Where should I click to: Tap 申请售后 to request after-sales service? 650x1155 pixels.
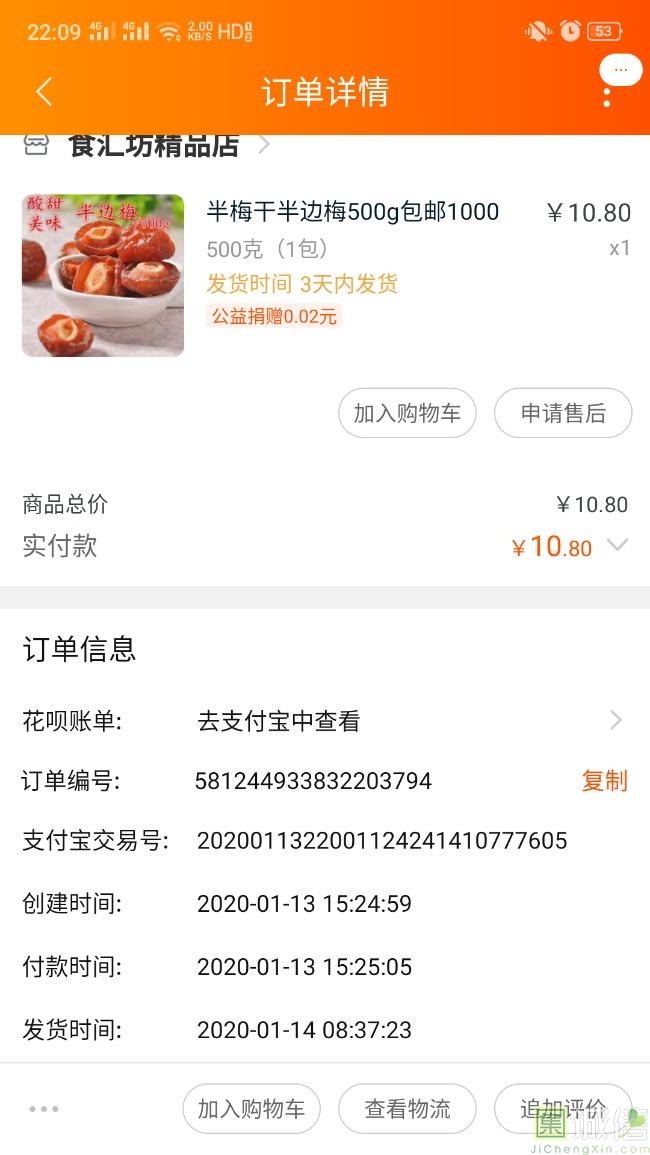[563, 413]
